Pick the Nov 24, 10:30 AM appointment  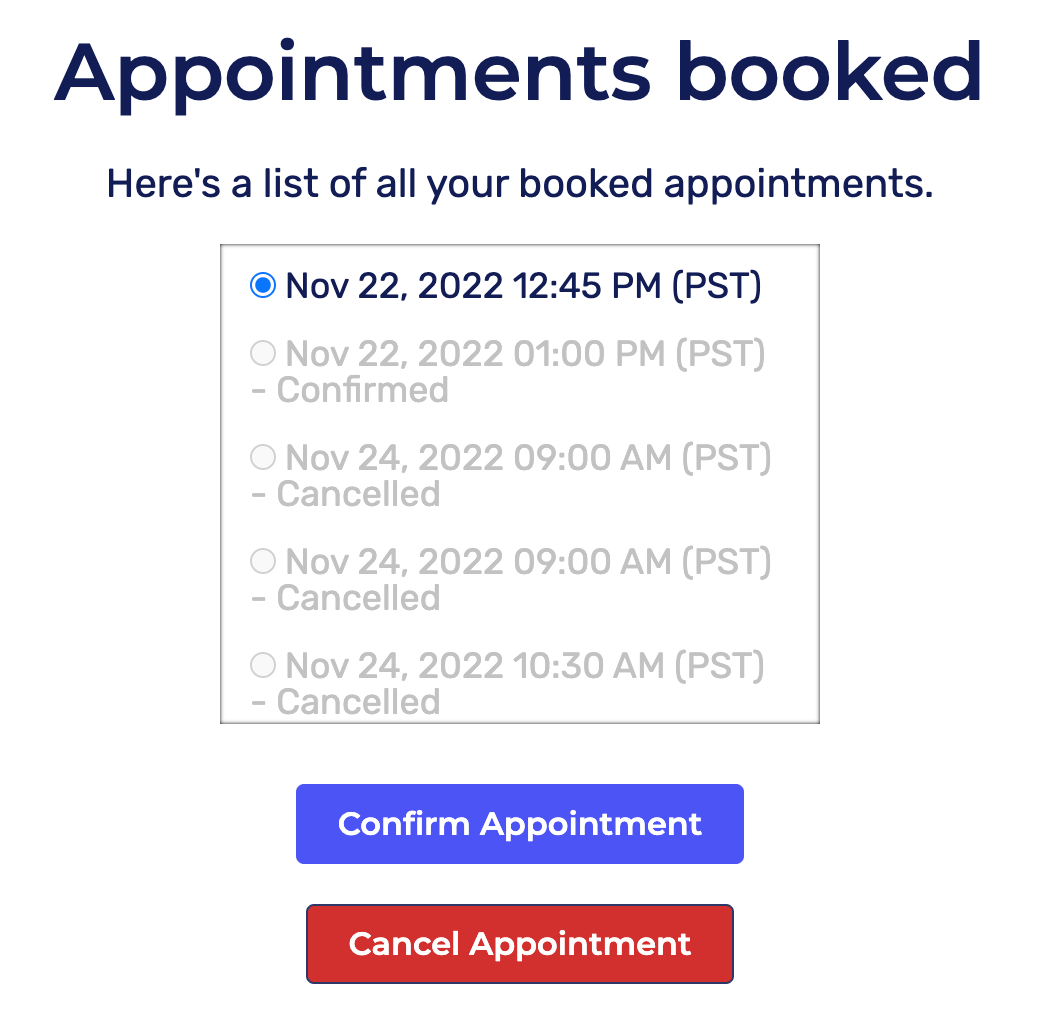click(x=263, y=665)
